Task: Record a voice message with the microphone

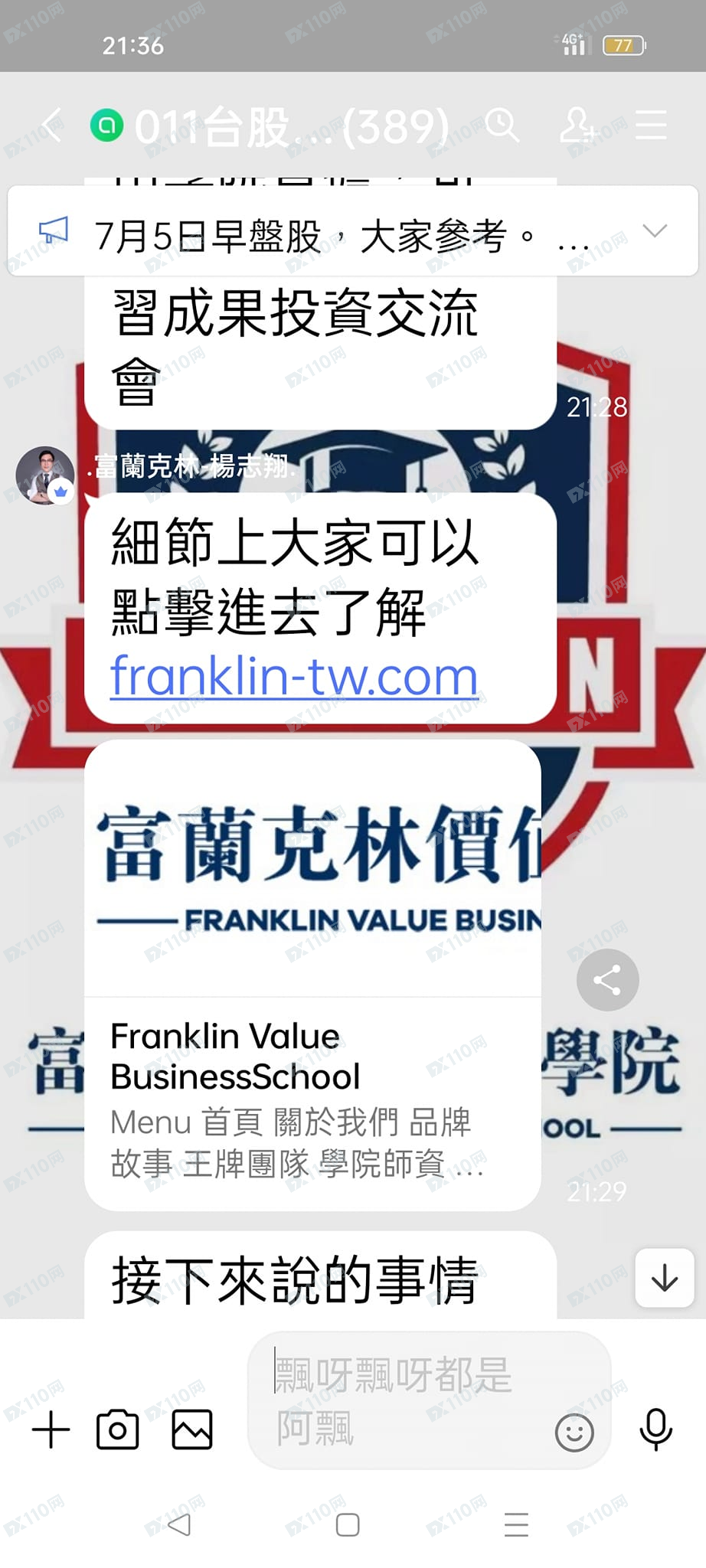Action: coord(655,1429)
